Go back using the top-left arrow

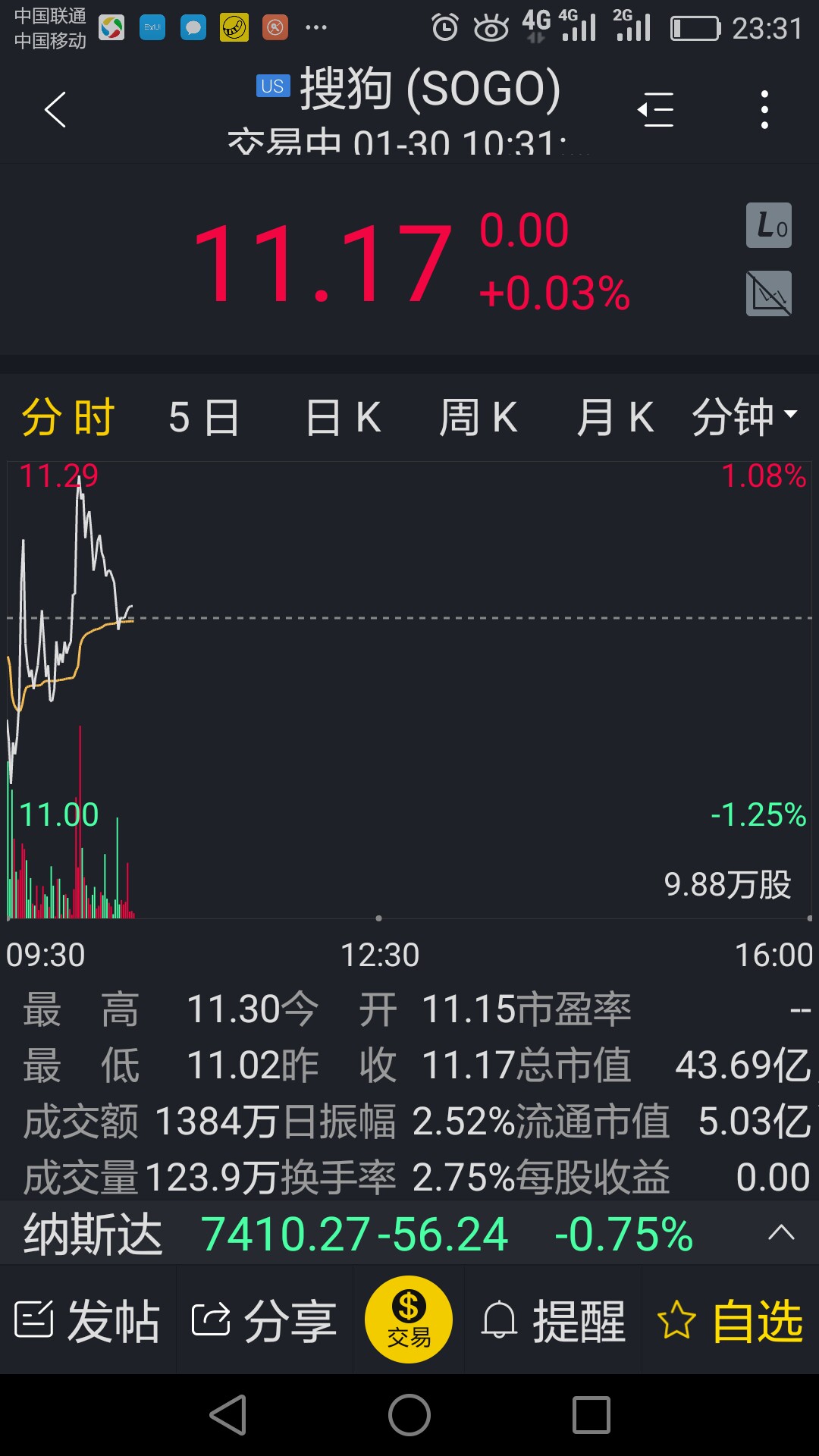[55, 110]
